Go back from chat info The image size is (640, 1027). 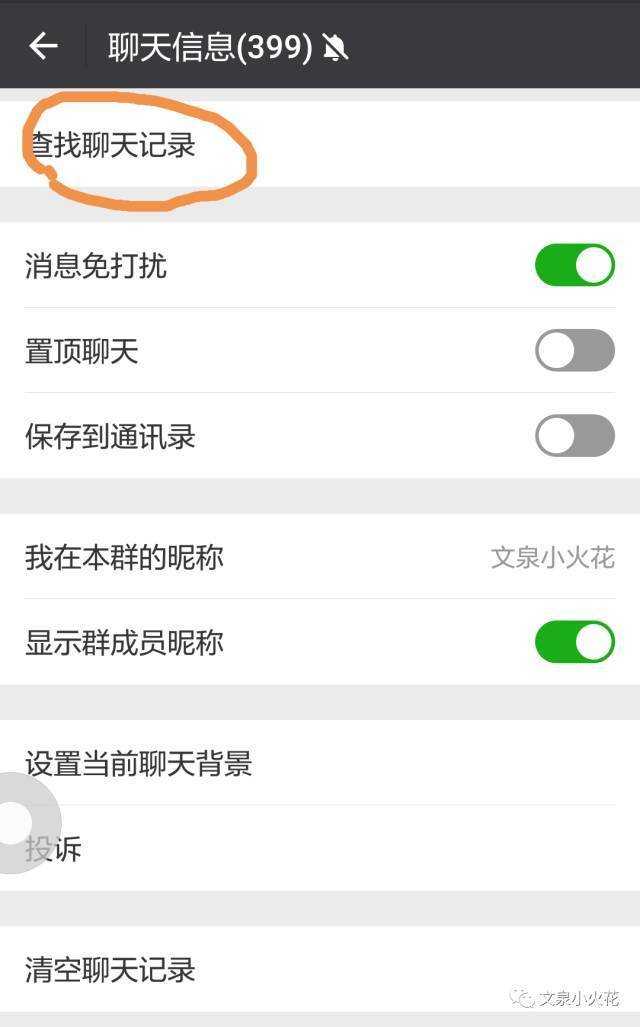(43, 46)
